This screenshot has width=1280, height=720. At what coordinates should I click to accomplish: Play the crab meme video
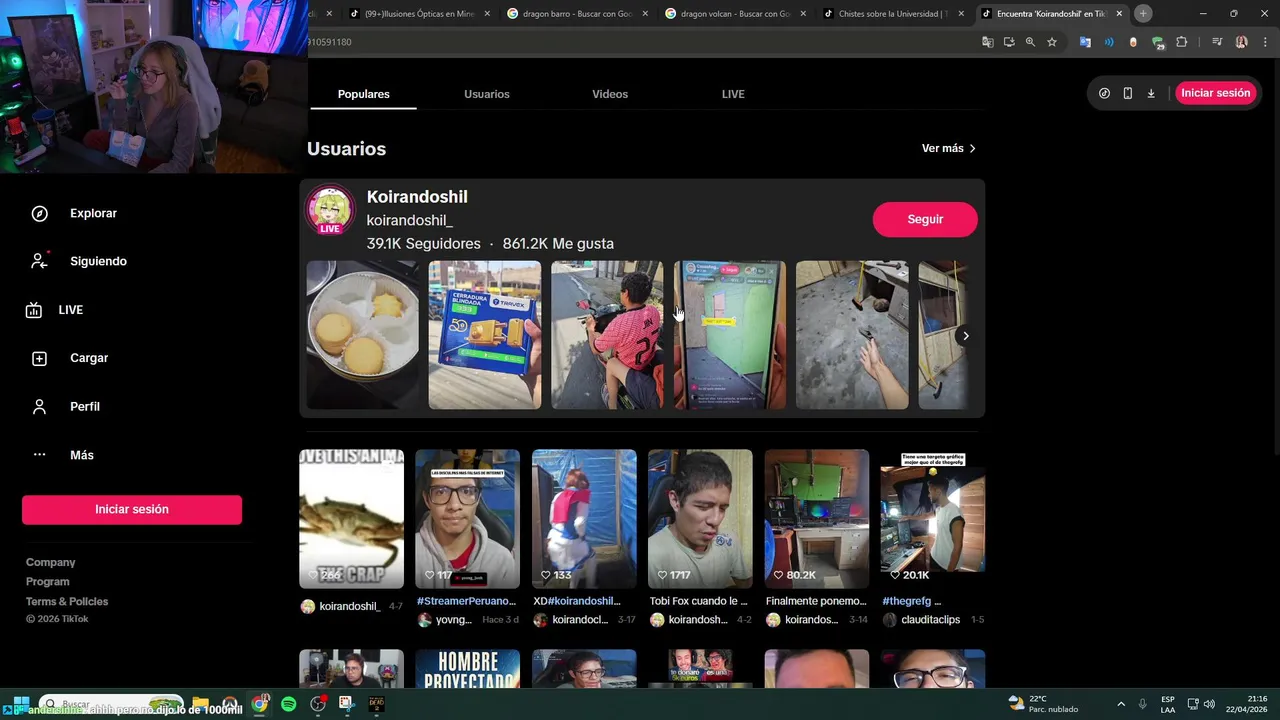[x=351, y=518]
